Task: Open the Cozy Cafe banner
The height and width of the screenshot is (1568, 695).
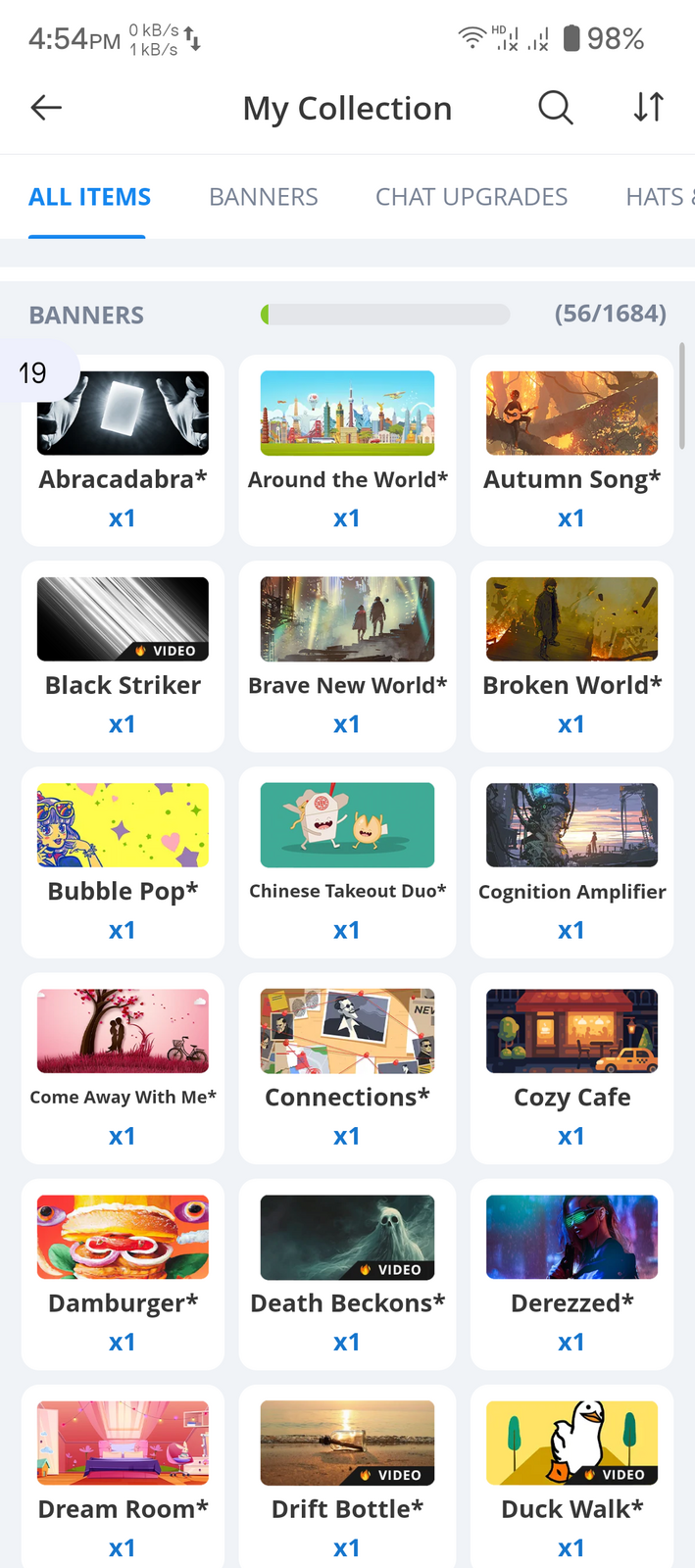Action: (571, 1068)
